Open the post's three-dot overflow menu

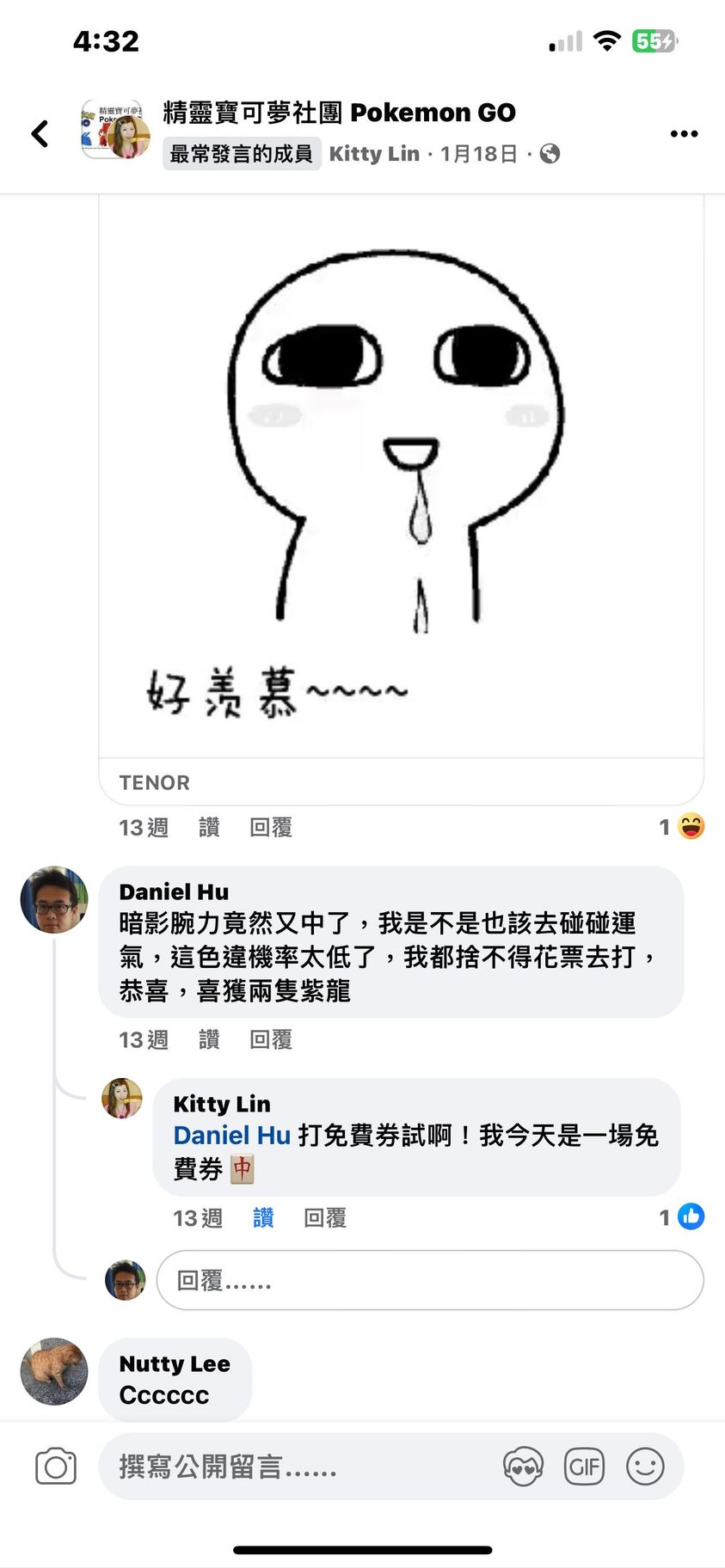[684, 134]
